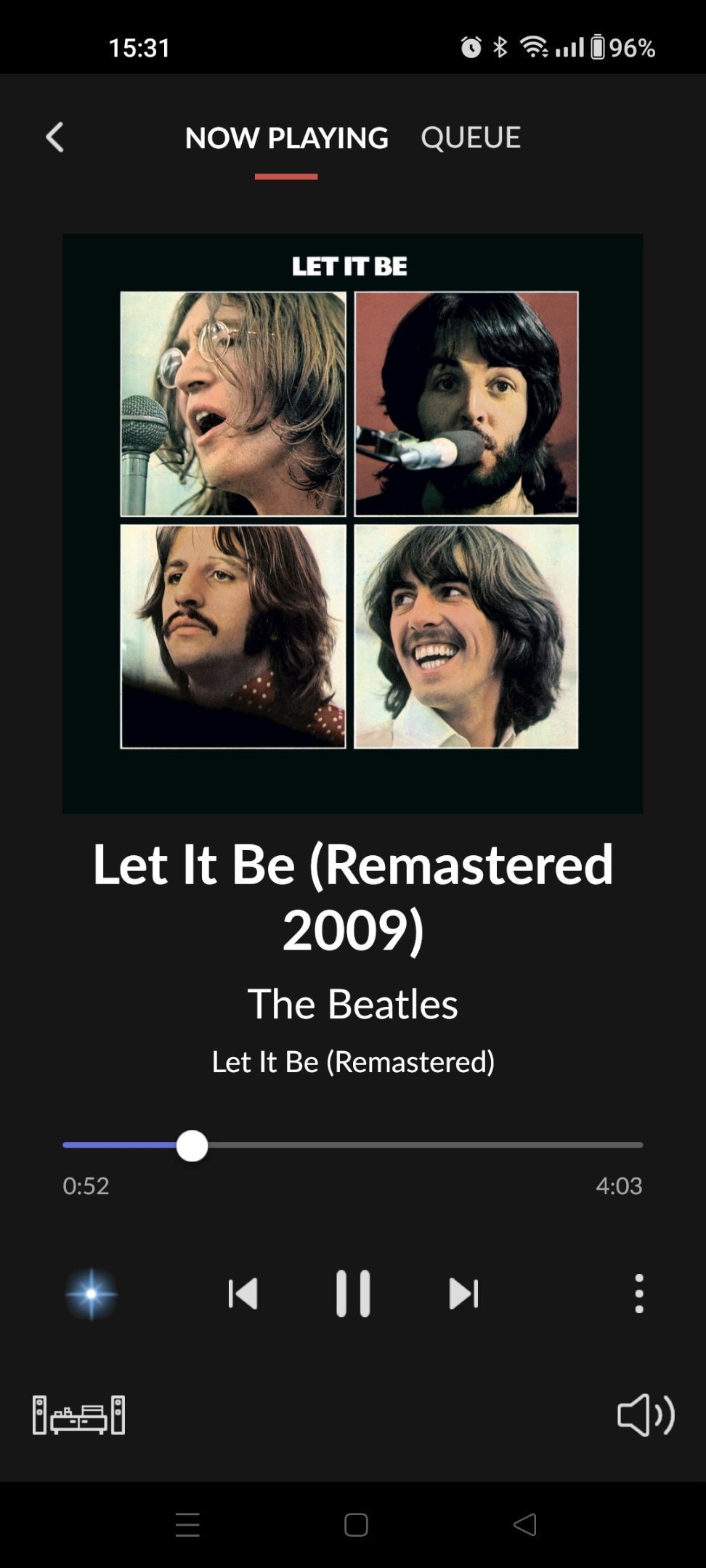This screenshot has width=706, height=1568.
Task: Open the sparkle radio icon
Action: (x=91, y=1294)
